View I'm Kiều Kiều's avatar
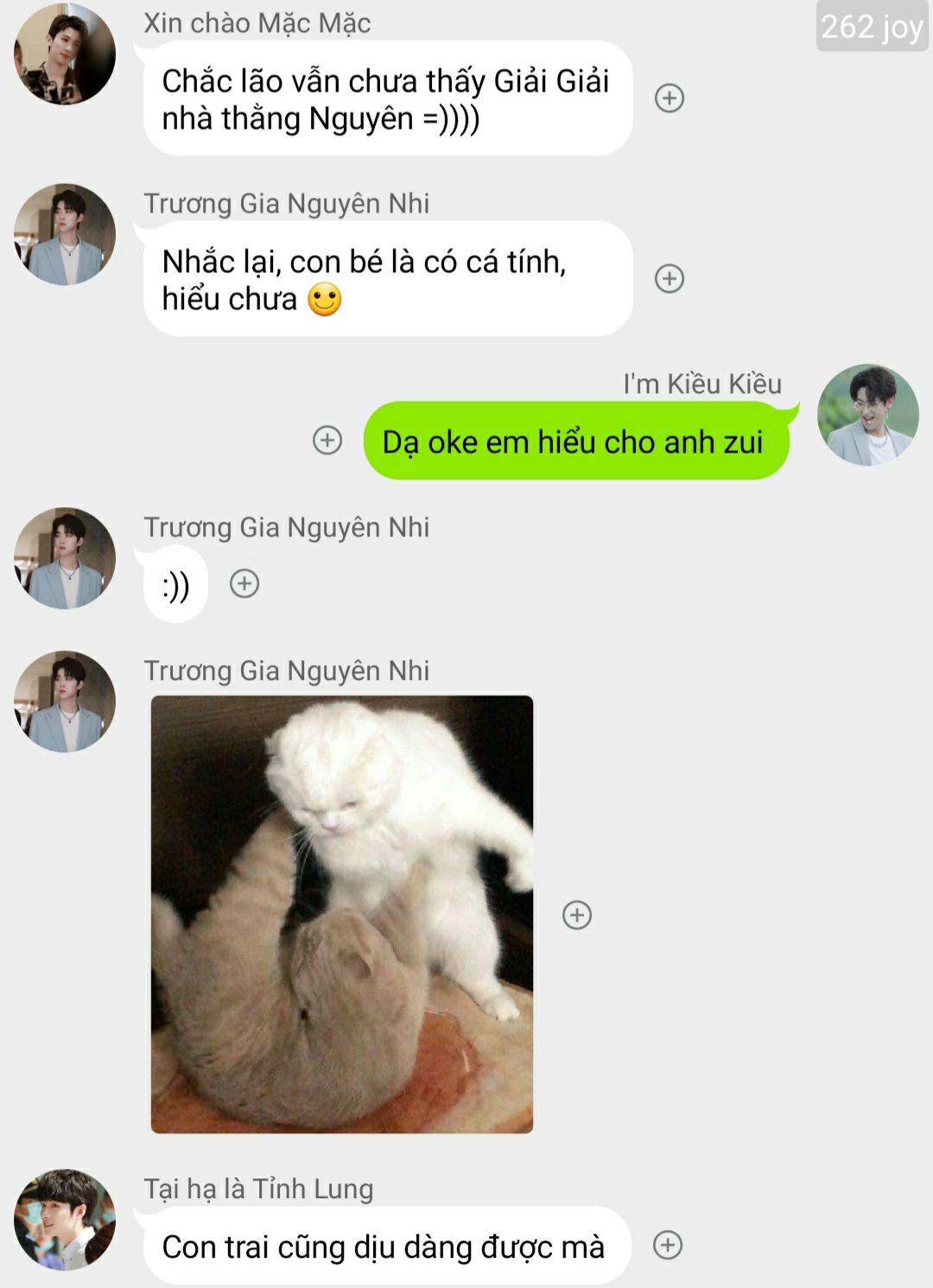The width and height of the screenshot is (933, 1288). coord(867,416)
